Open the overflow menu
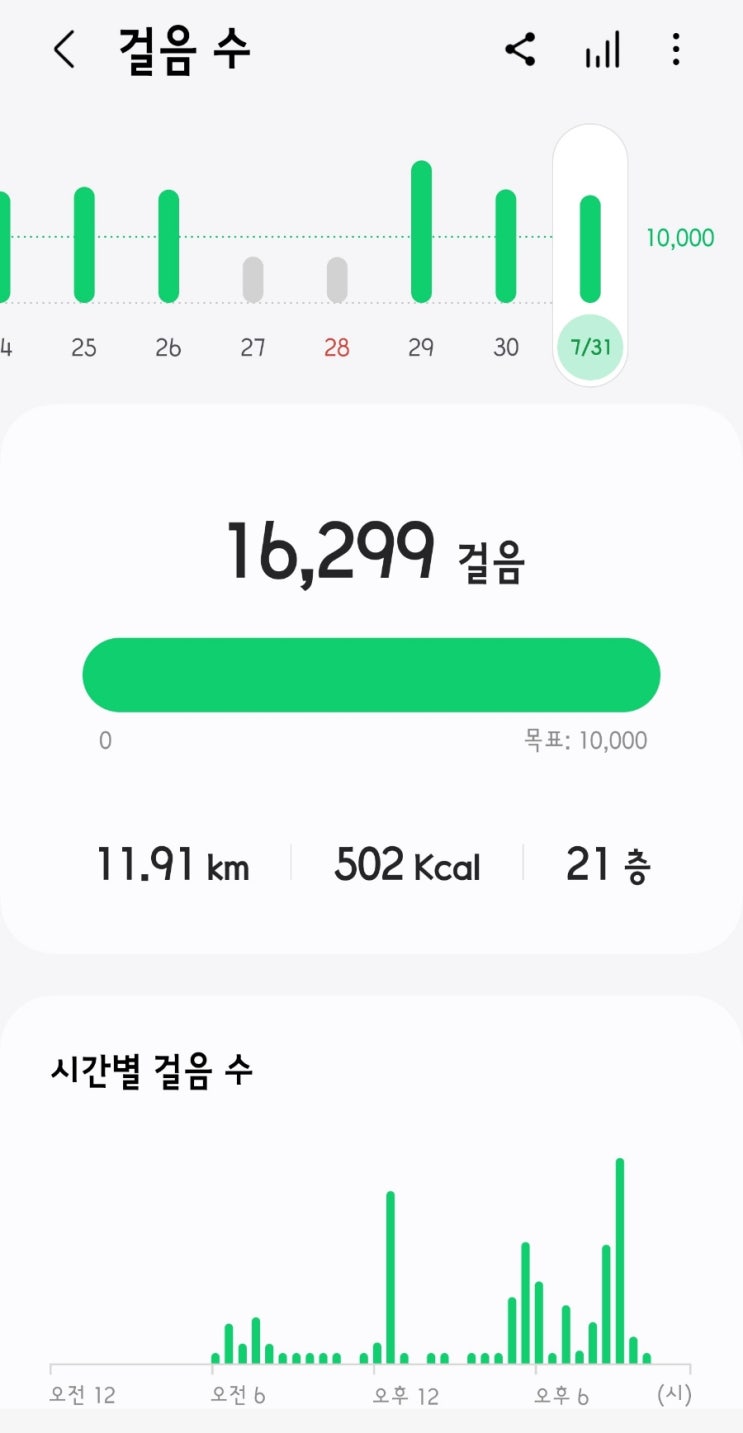The image size is (743, 1433). [x=676, y=49]
